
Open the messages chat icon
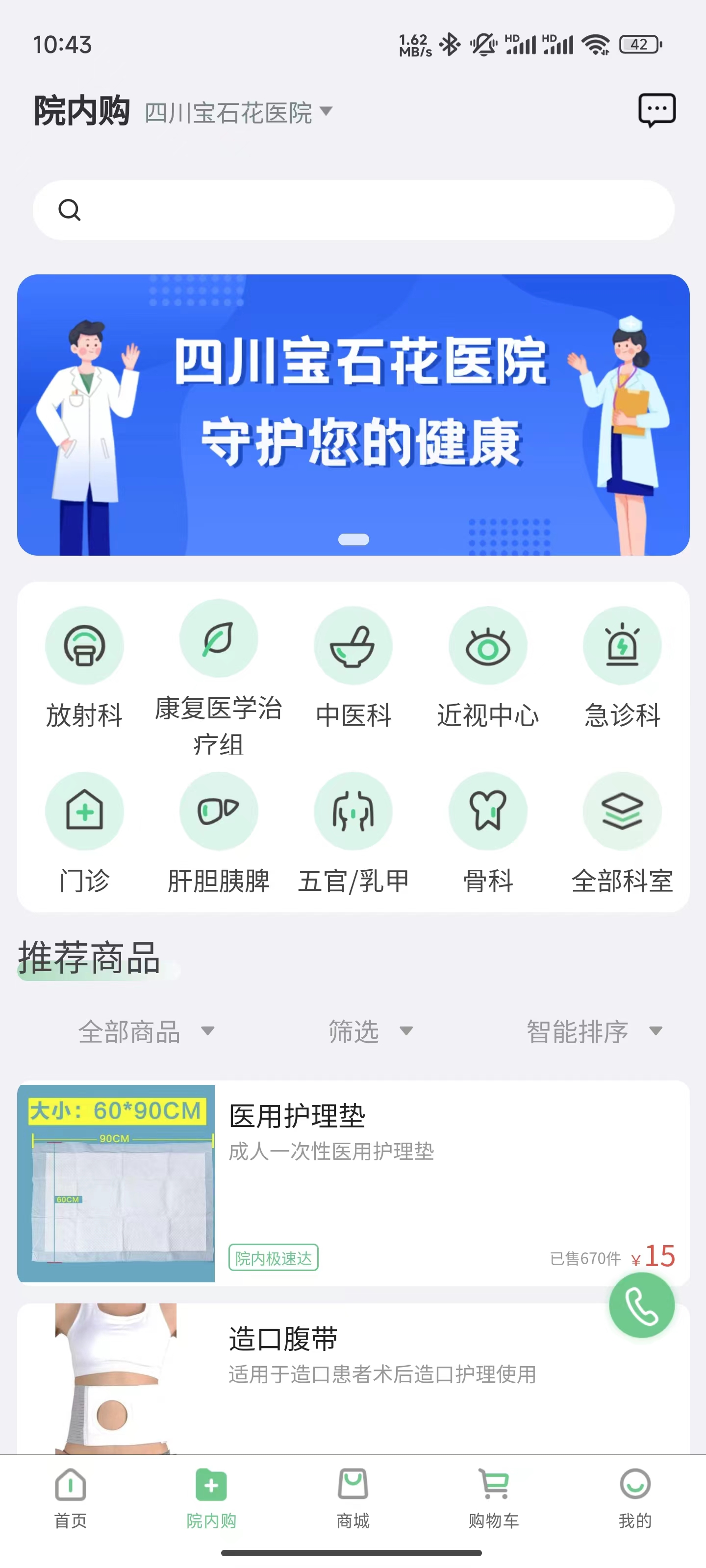point(656,110)
